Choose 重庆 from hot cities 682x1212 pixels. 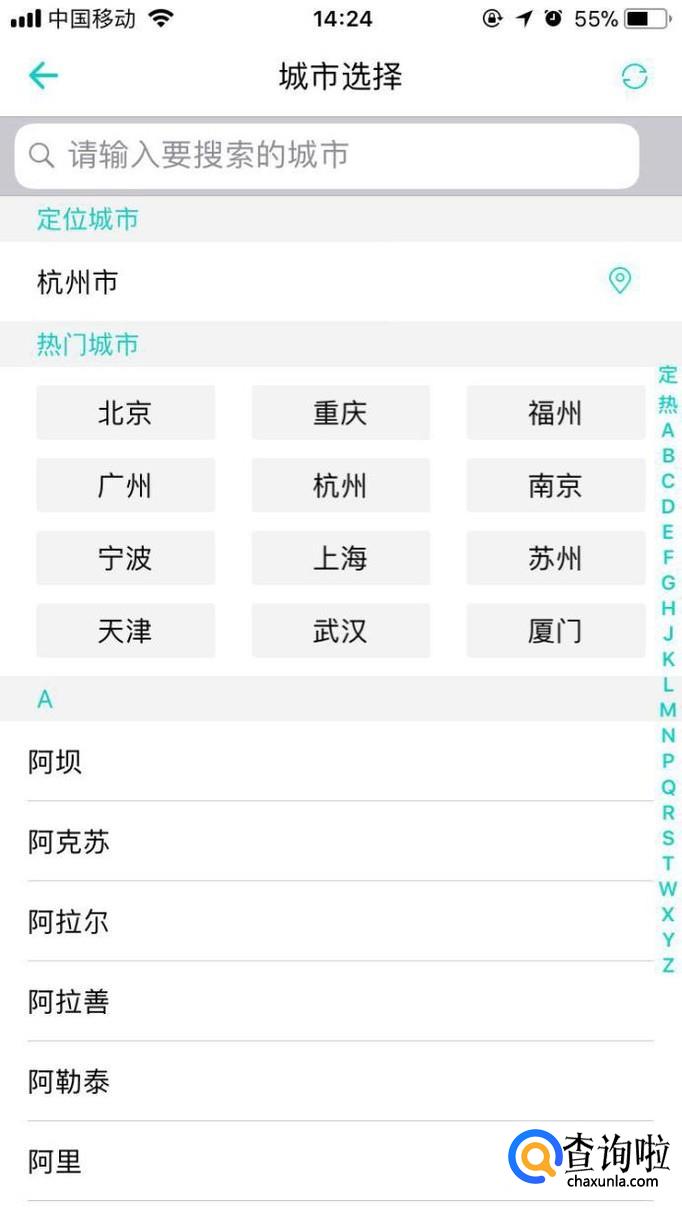click(340, 413)
